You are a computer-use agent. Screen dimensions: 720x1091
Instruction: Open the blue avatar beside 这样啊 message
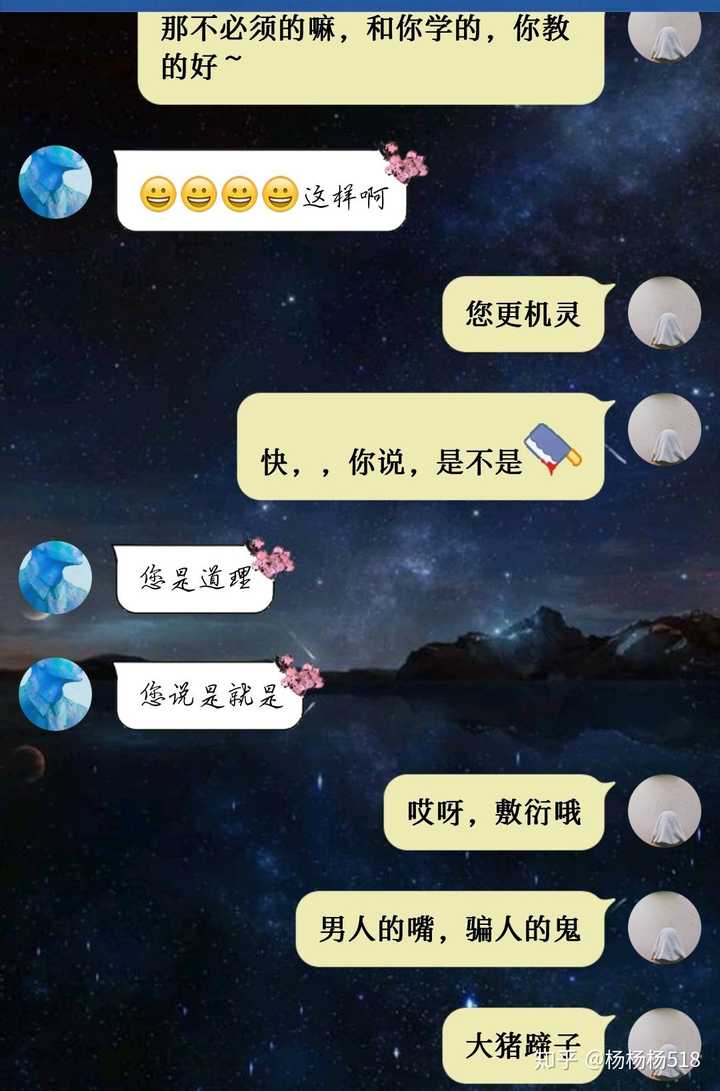click(55, 182)
